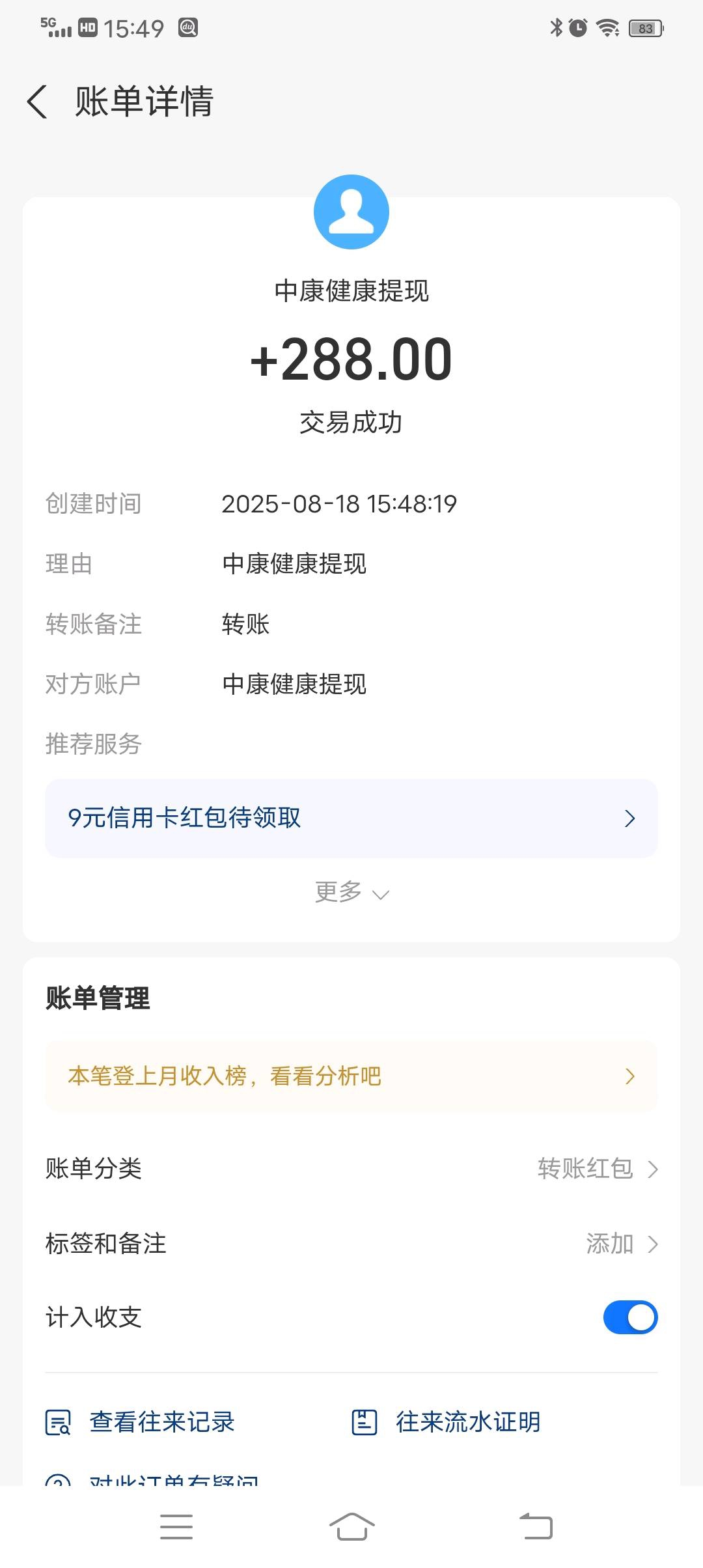
Task: Open recent apps with the menu icon
Action: (176, 1527)
